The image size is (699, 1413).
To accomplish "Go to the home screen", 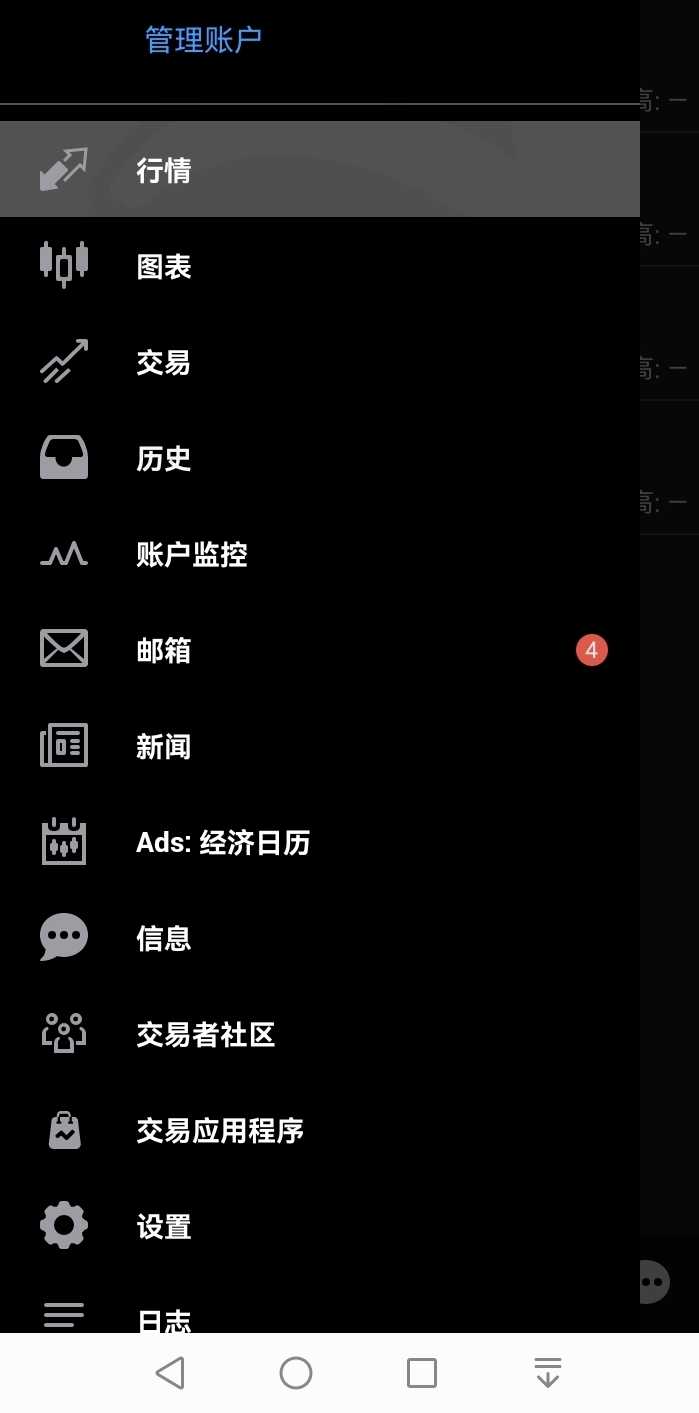I will (x=296, y=1373).
